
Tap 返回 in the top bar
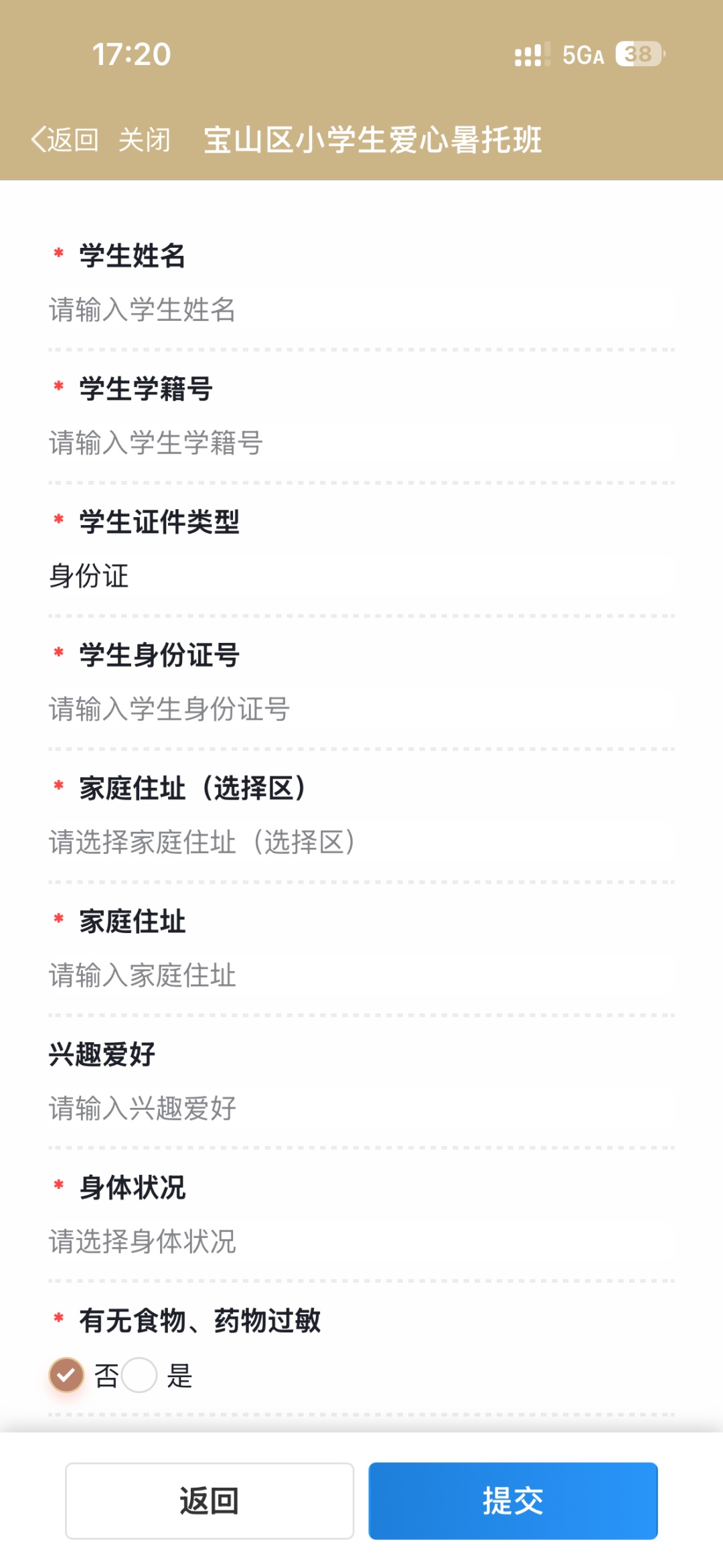coord(65,140)
